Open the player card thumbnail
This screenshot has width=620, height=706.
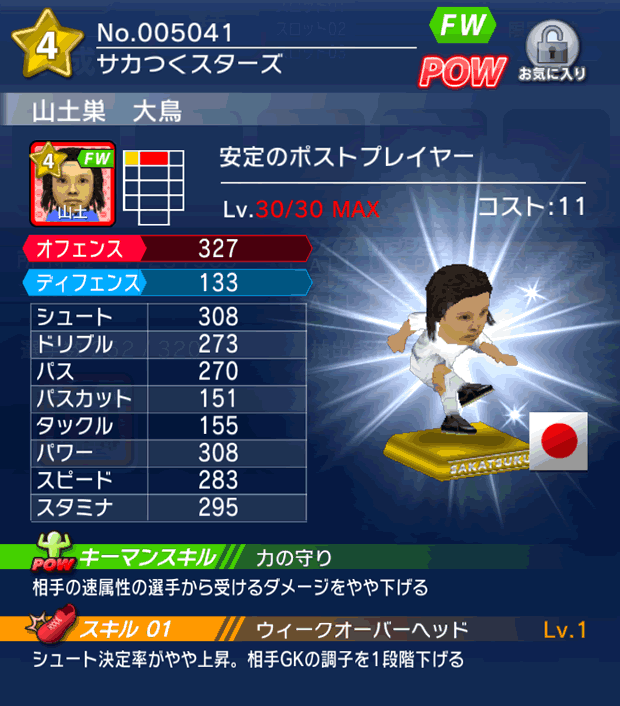pos(73,184)
